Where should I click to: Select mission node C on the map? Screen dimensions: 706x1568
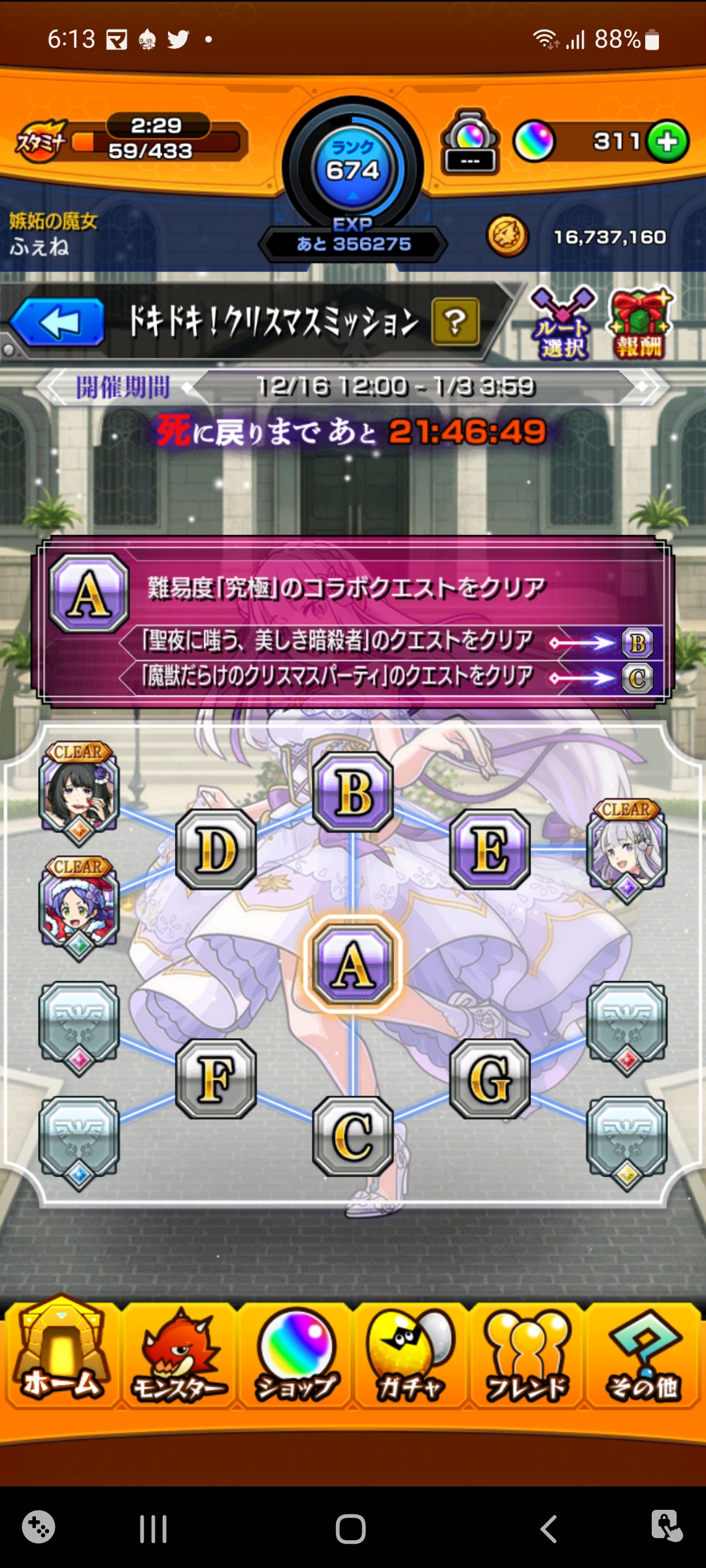click(353, 1136)
